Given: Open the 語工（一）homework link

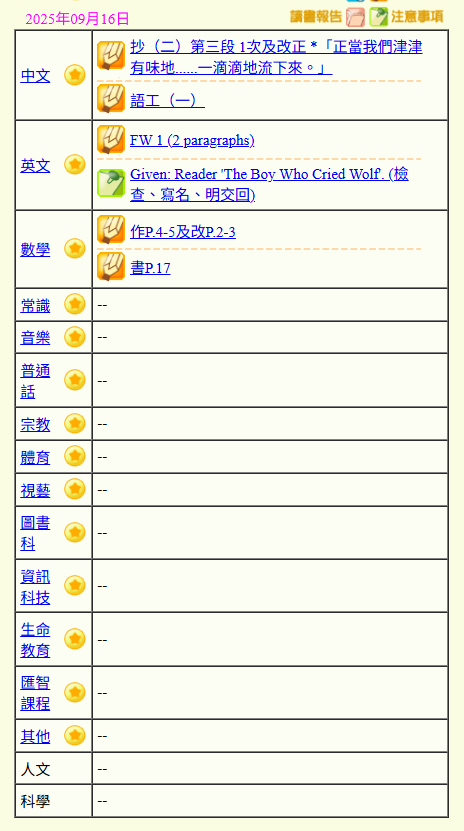Looking at the screenshot, I should pos(167,100).
